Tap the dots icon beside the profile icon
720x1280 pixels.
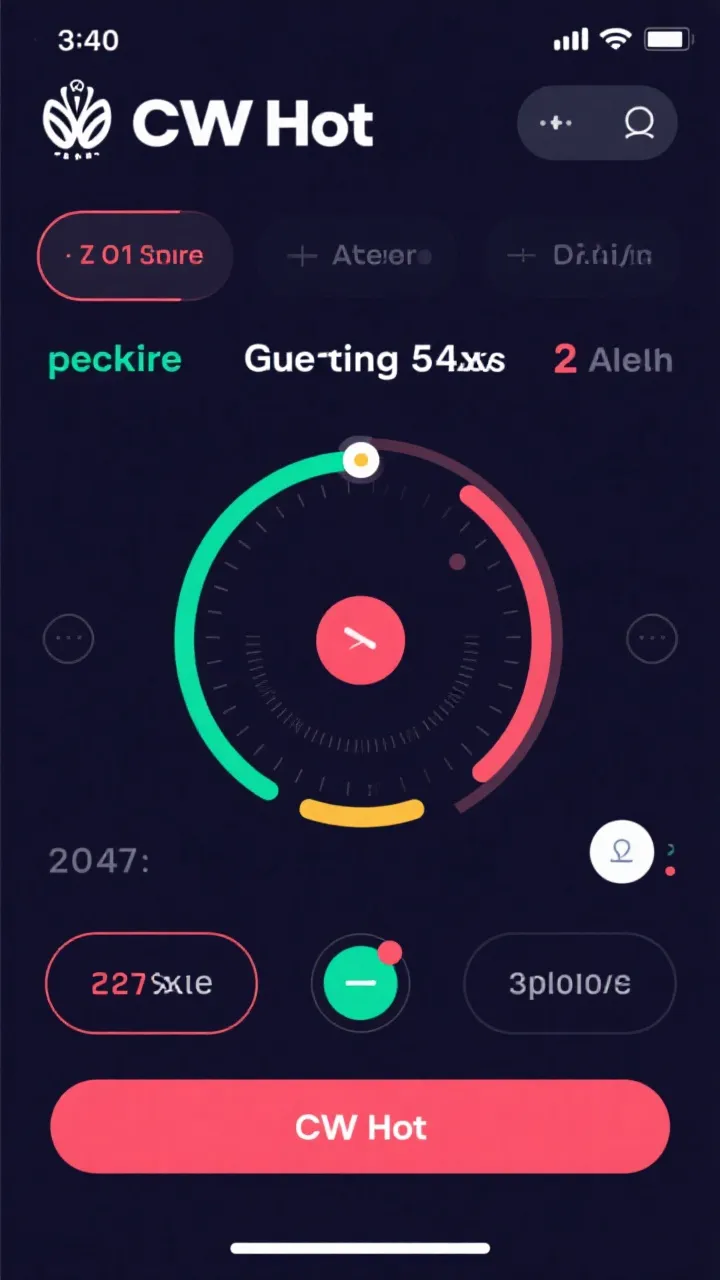[556, 123]
